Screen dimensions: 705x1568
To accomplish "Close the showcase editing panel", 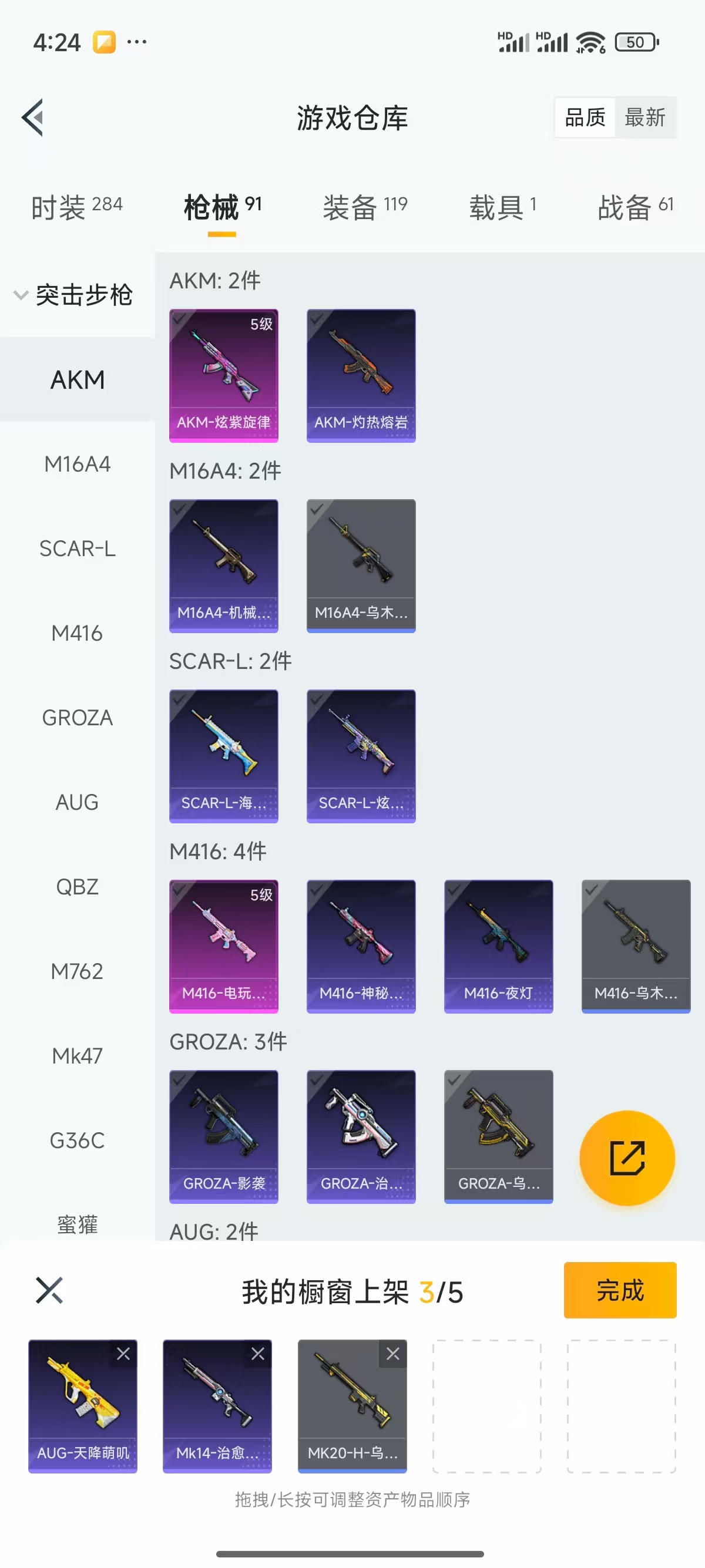I will tap(49, 1290).
